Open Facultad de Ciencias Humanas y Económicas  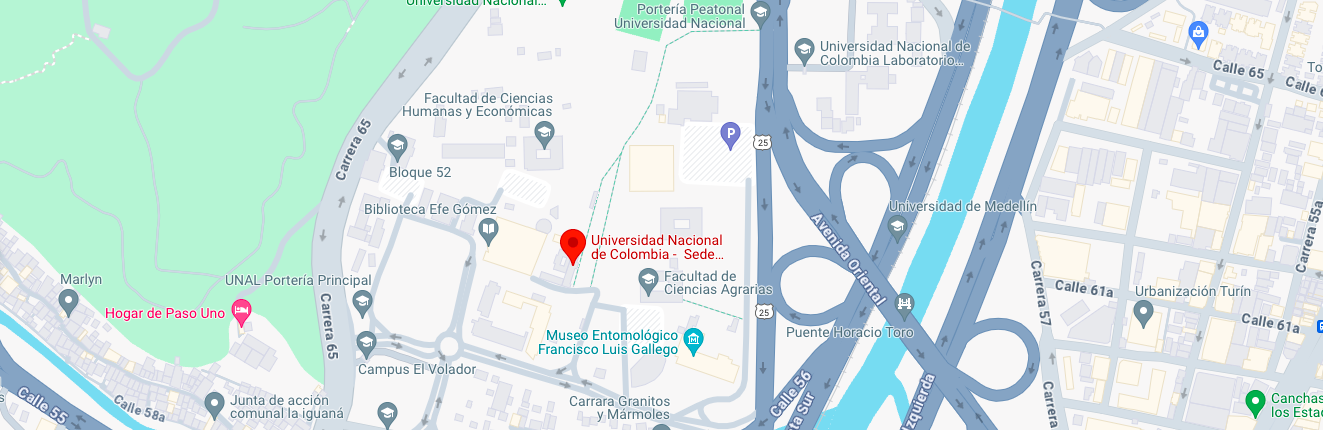(x=544, y=133)
